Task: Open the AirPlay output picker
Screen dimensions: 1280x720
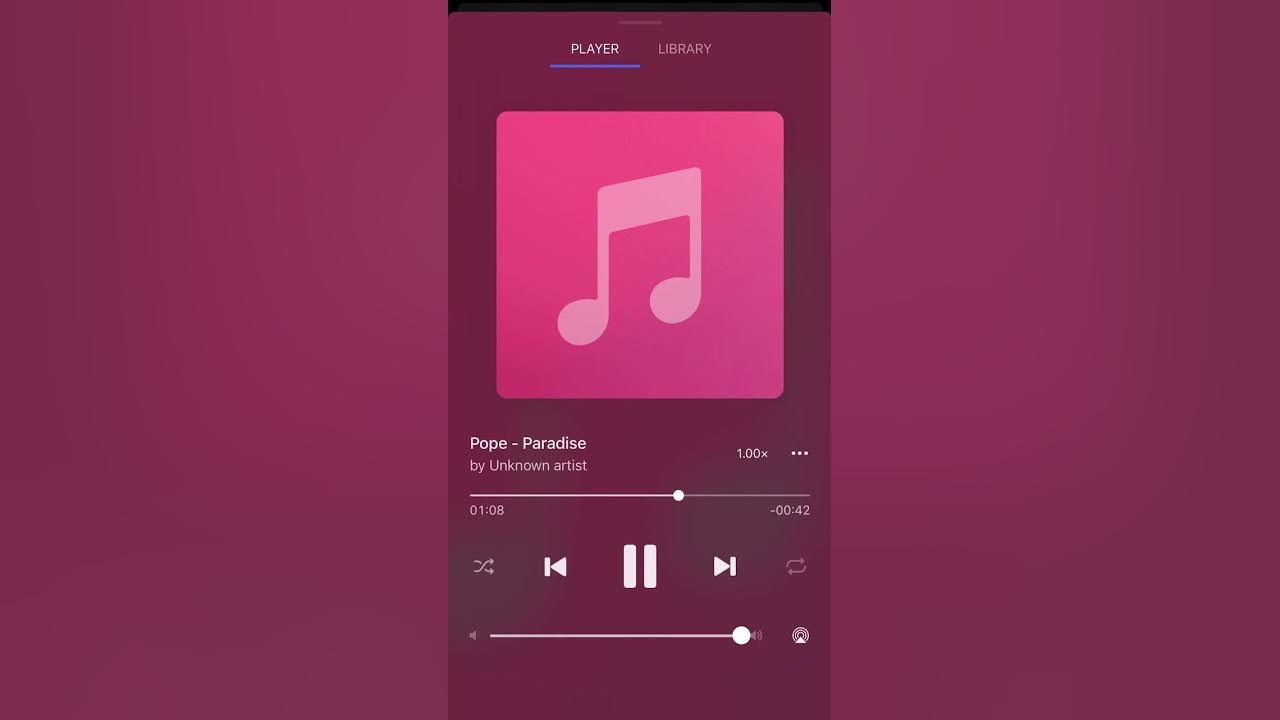Action: 800,636
